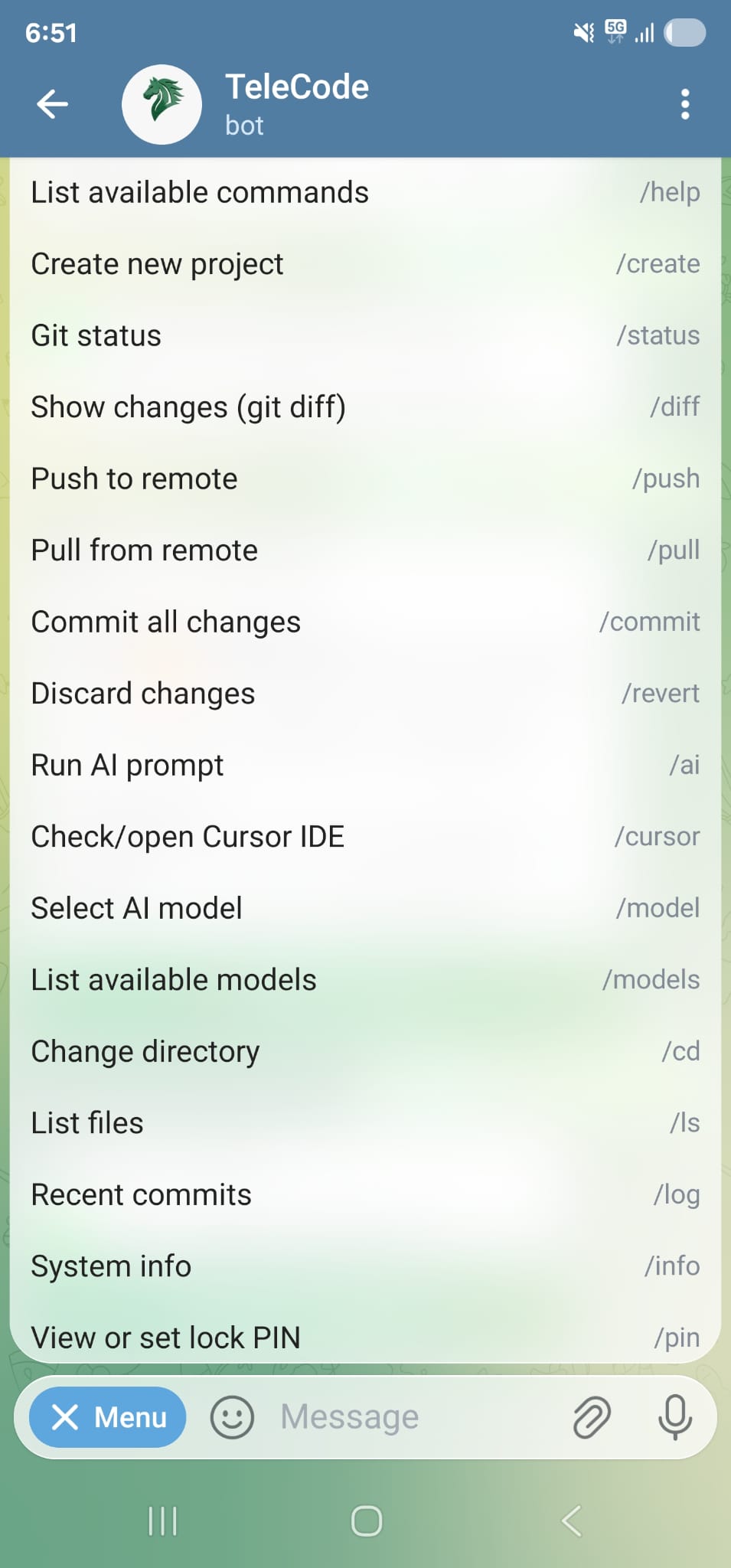Show changes with the /diff command
This screenshot has width=731, height=1568.
pyautogui.click(x=365, y=407)
